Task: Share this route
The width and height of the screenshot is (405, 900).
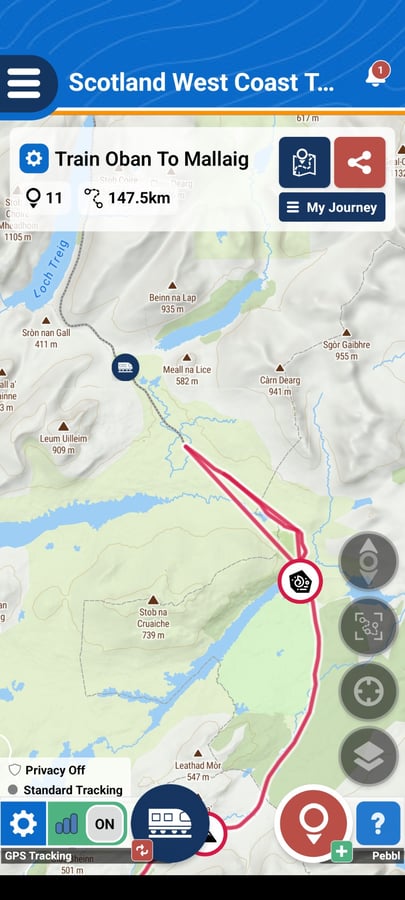Action: [360, 162]
